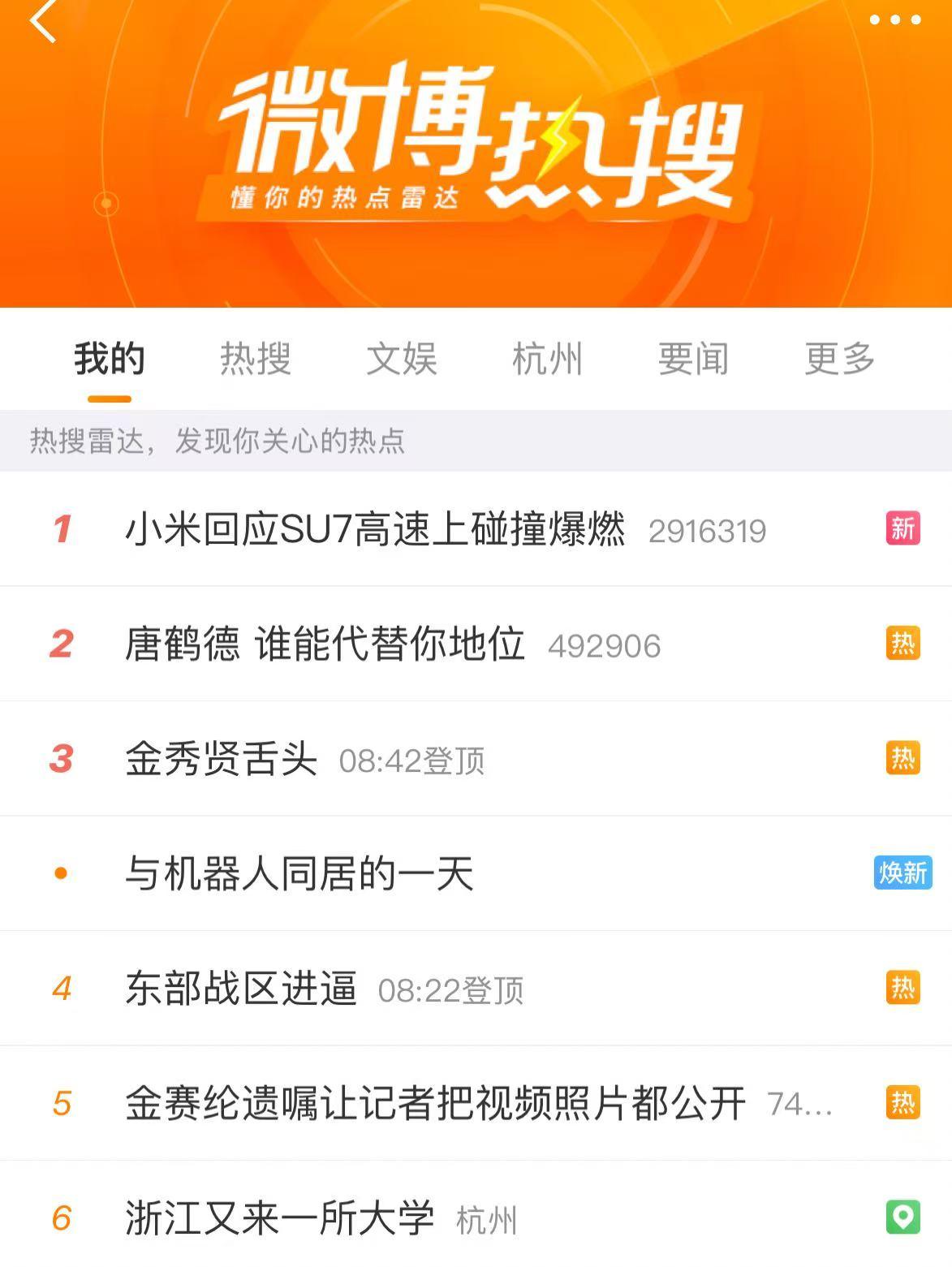Go back using the top-left arrow
Screen dimensions: 952x1267
pyautogui.click(x=42, y=20)
